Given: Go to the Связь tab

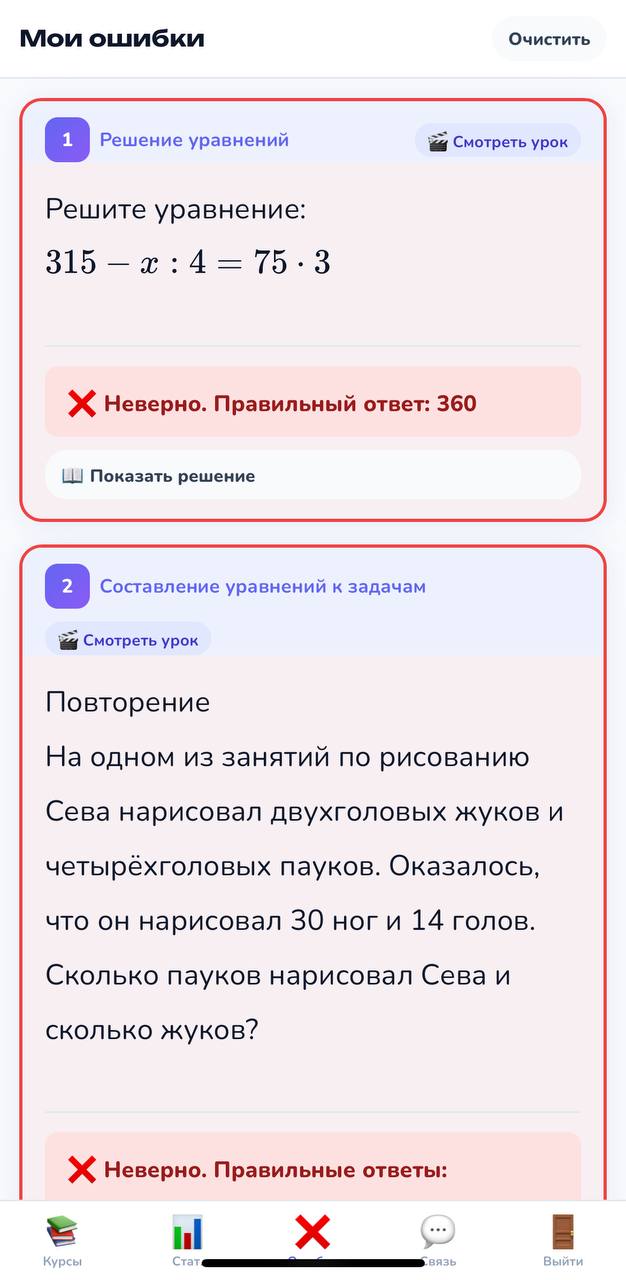Looking at the screenshot, I should coord(438,1240).
